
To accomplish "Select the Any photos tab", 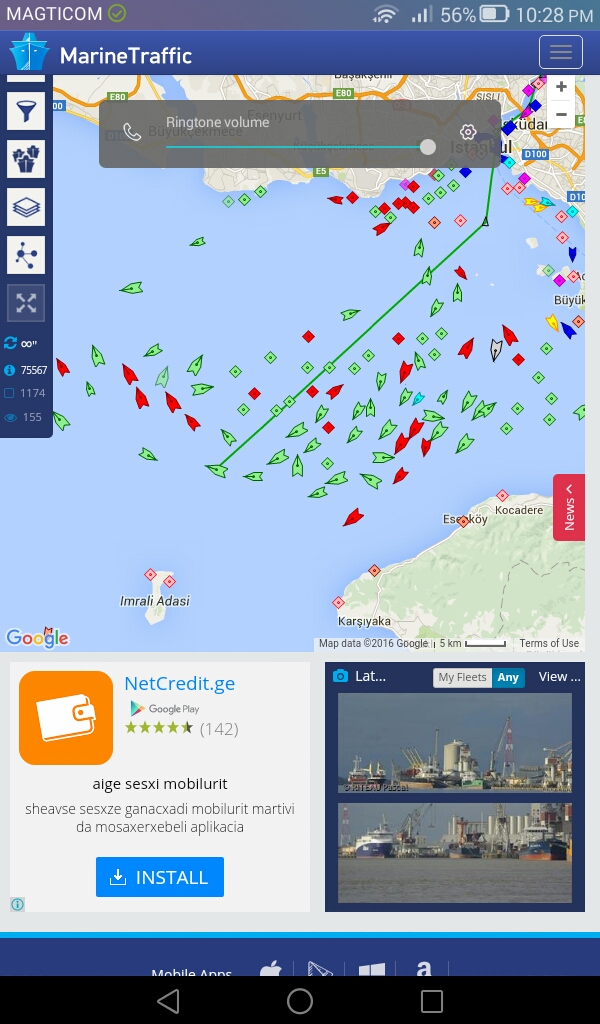I will [508, 677].
